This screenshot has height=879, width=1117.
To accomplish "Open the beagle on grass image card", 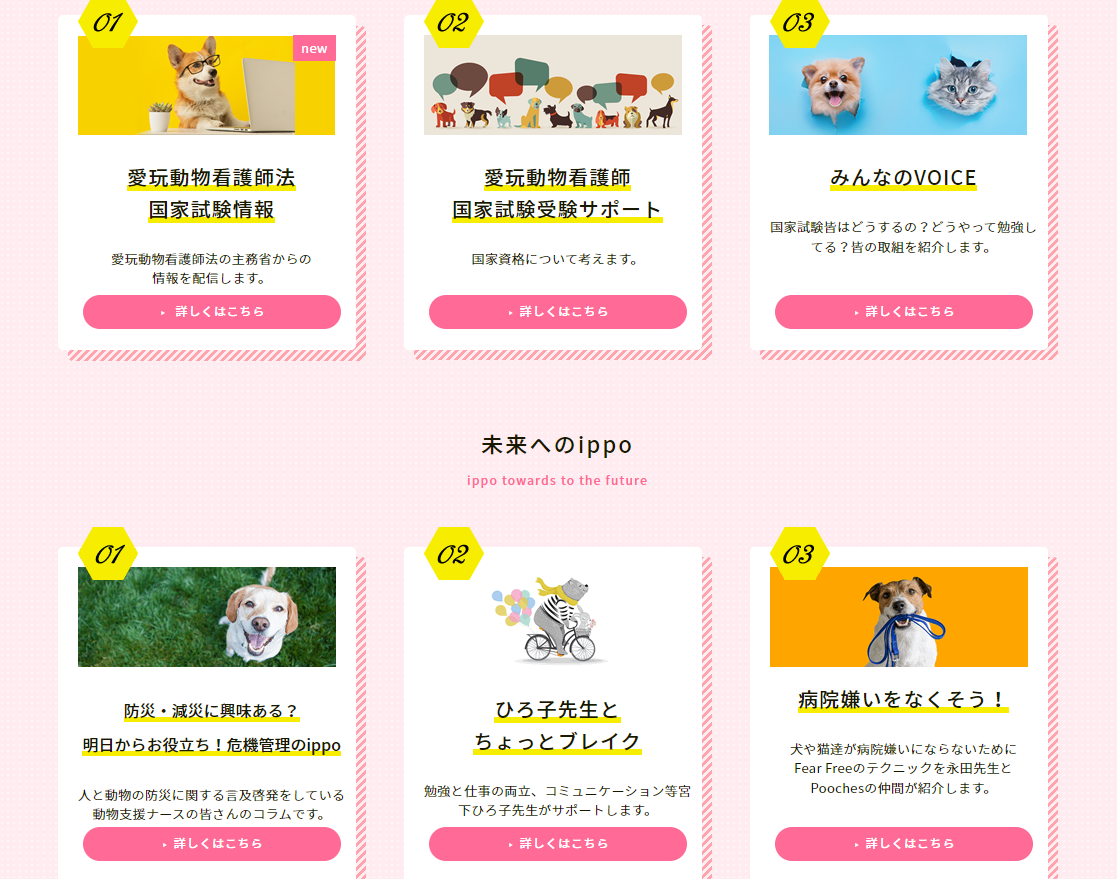I will (x=206, y=617).
